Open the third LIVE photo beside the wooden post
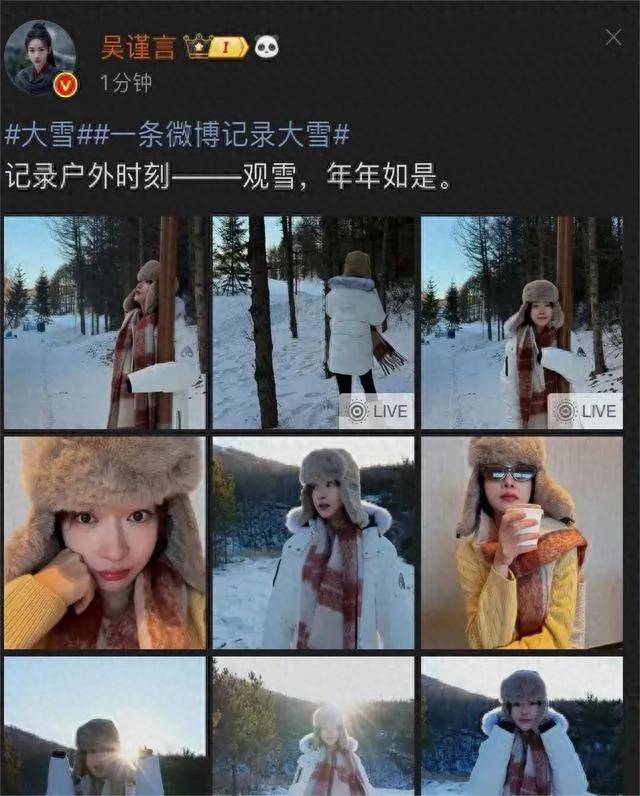This screenshot has width=640, height=796. point(521,322)
